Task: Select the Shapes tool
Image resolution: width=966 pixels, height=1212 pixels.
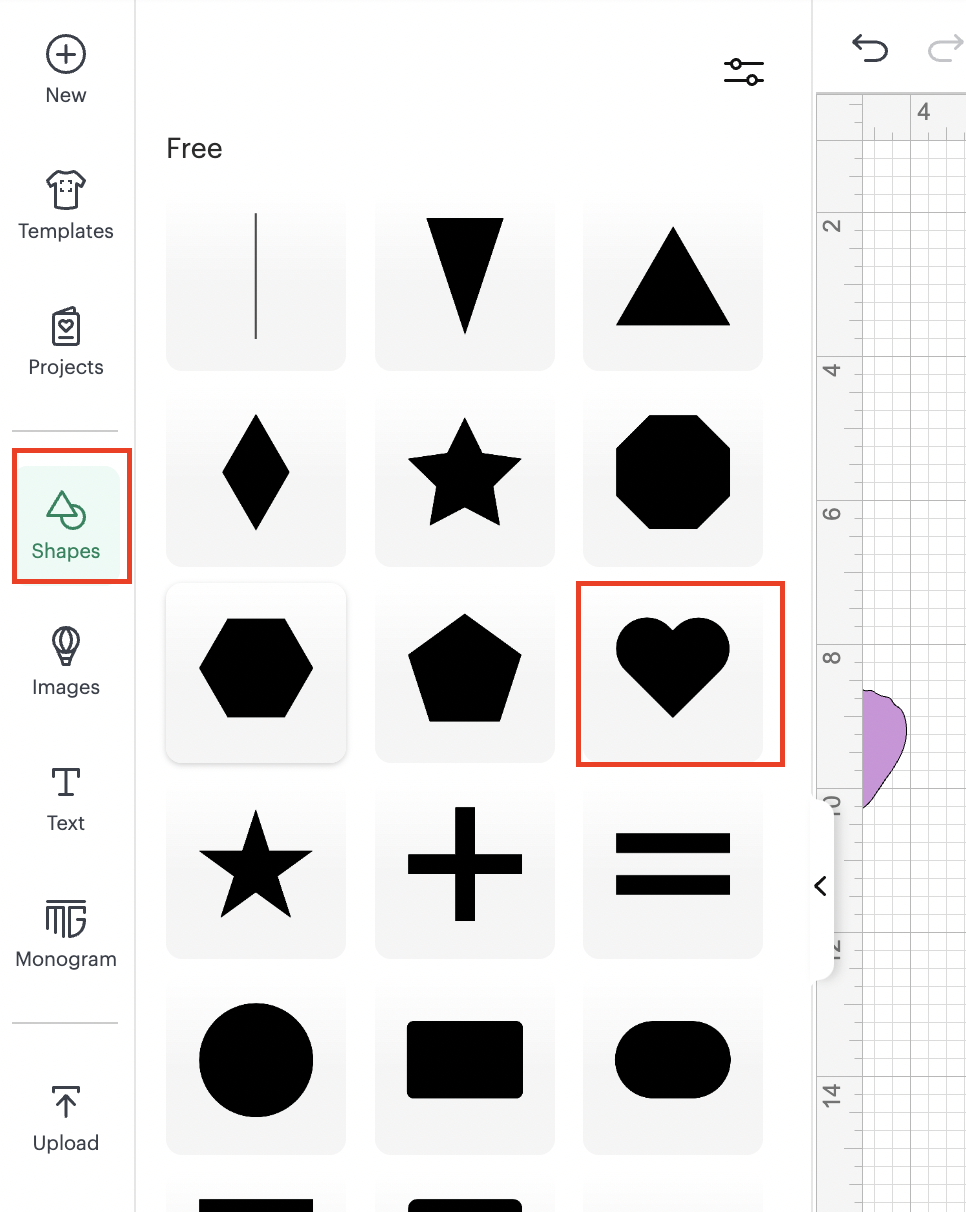Action: (x=66, y=524)
